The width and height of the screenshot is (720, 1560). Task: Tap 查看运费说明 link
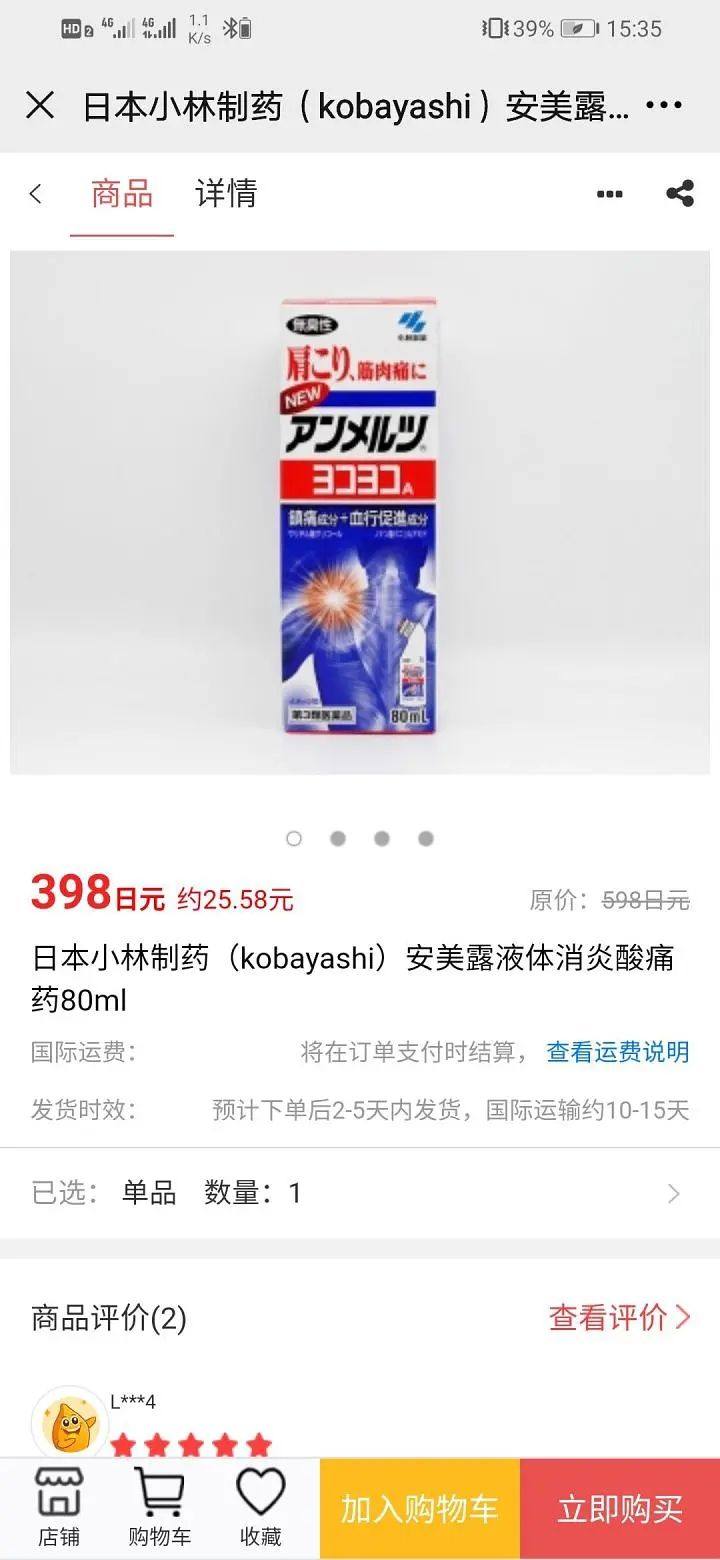click(617, 1052)
